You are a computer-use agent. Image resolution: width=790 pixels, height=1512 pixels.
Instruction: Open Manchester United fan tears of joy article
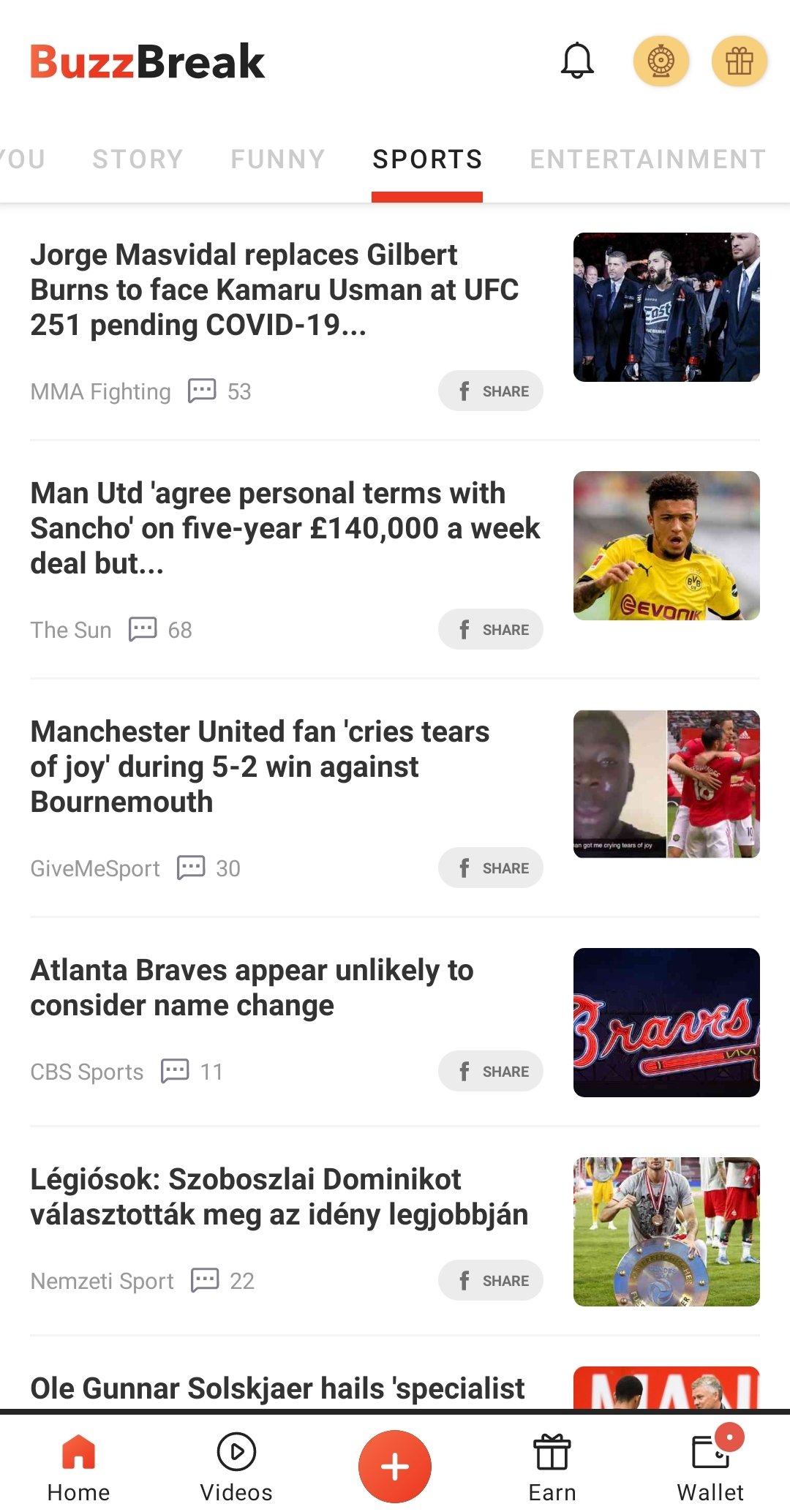[x=260, y=767]
